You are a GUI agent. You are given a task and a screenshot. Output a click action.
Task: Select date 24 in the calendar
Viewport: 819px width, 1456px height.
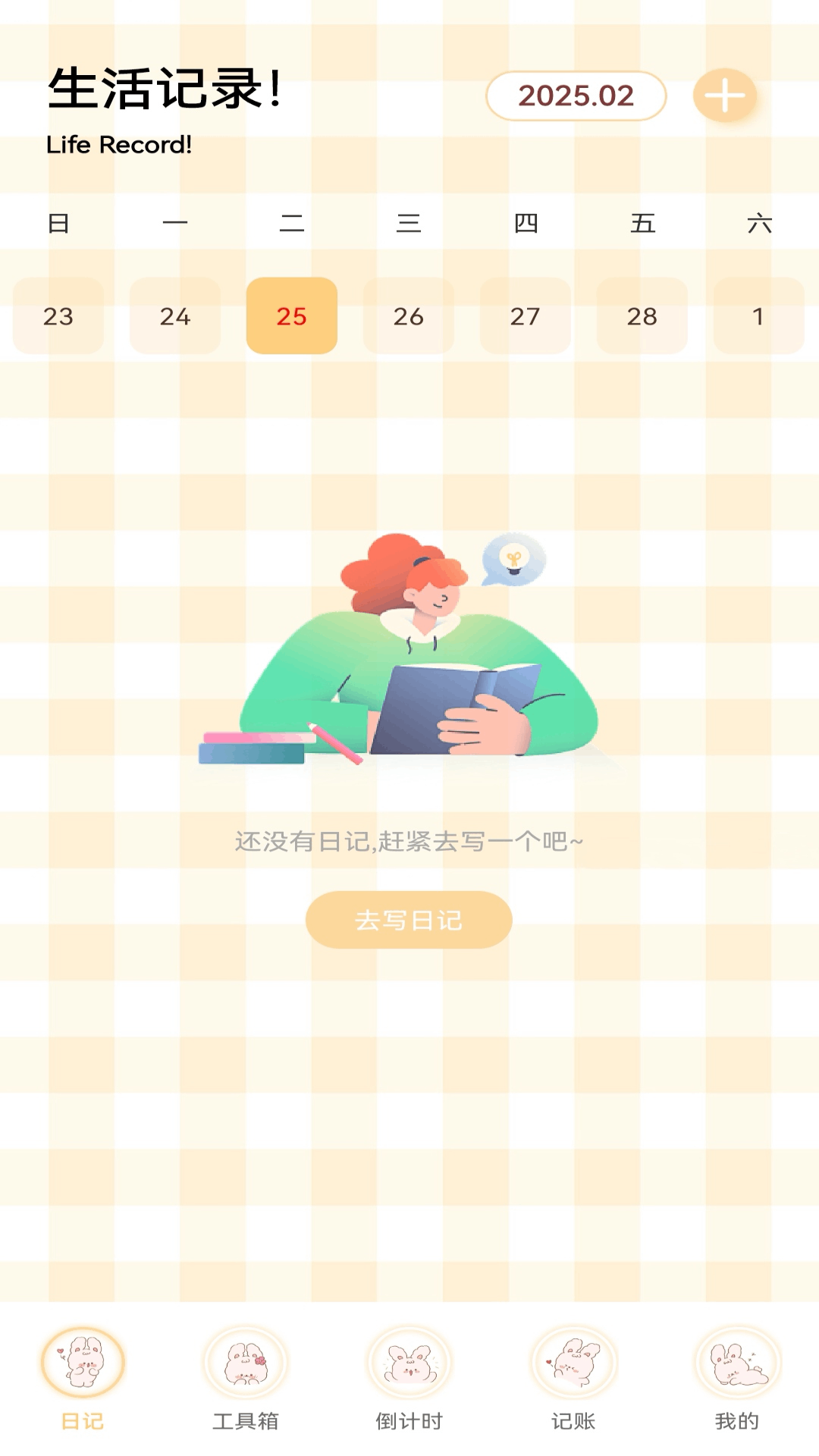click(175, 315)
